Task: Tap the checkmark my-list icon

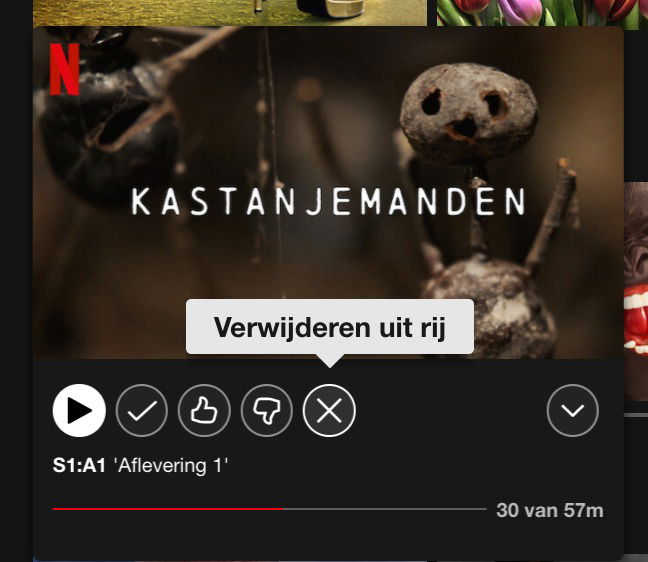Action: 142,410
